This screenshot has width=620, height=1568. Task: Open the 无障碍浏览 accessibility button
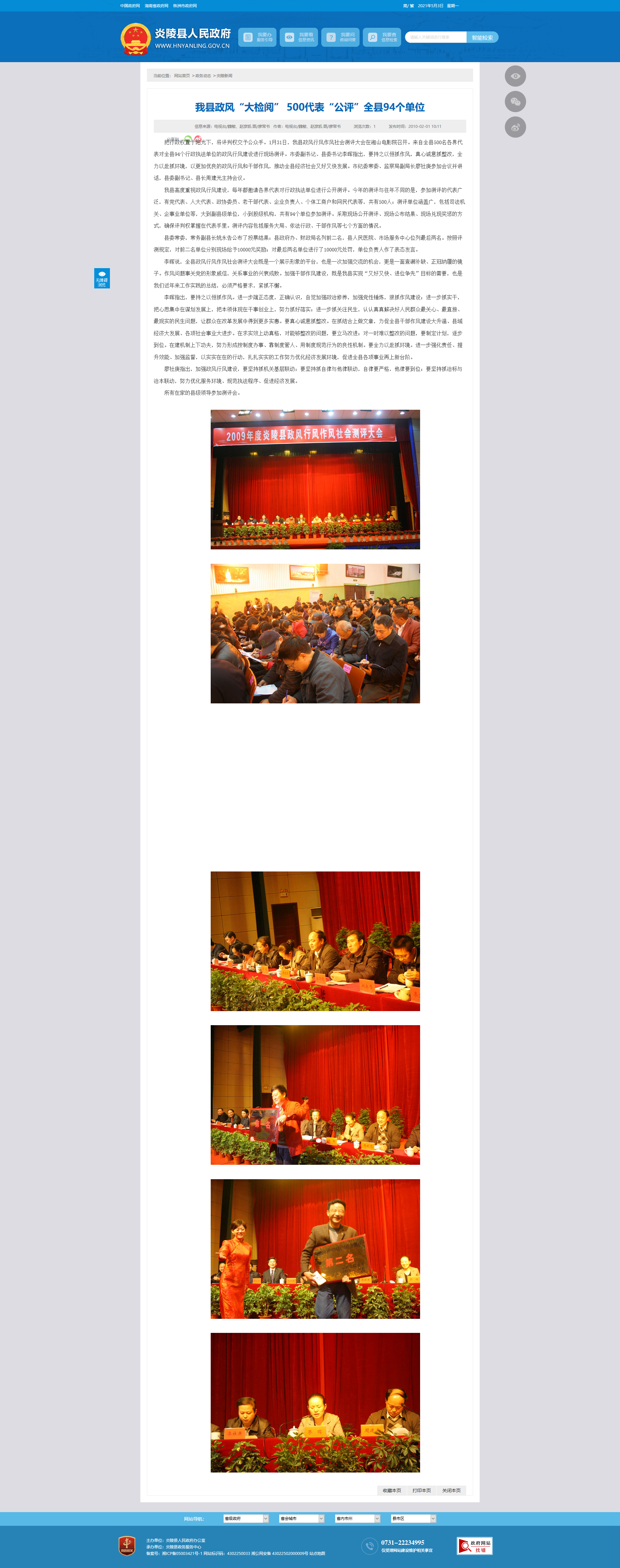coord(102,278)
